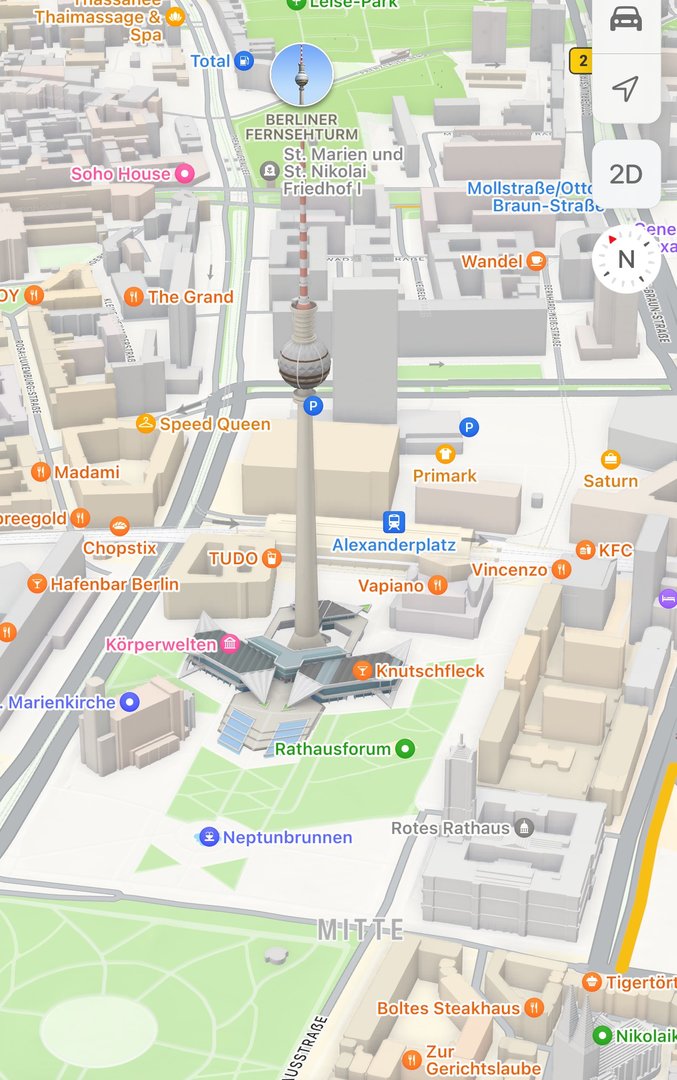Open the Boltes Steakhaus restaurant marker
The image size is (677, 1080).
point(534,1008)
